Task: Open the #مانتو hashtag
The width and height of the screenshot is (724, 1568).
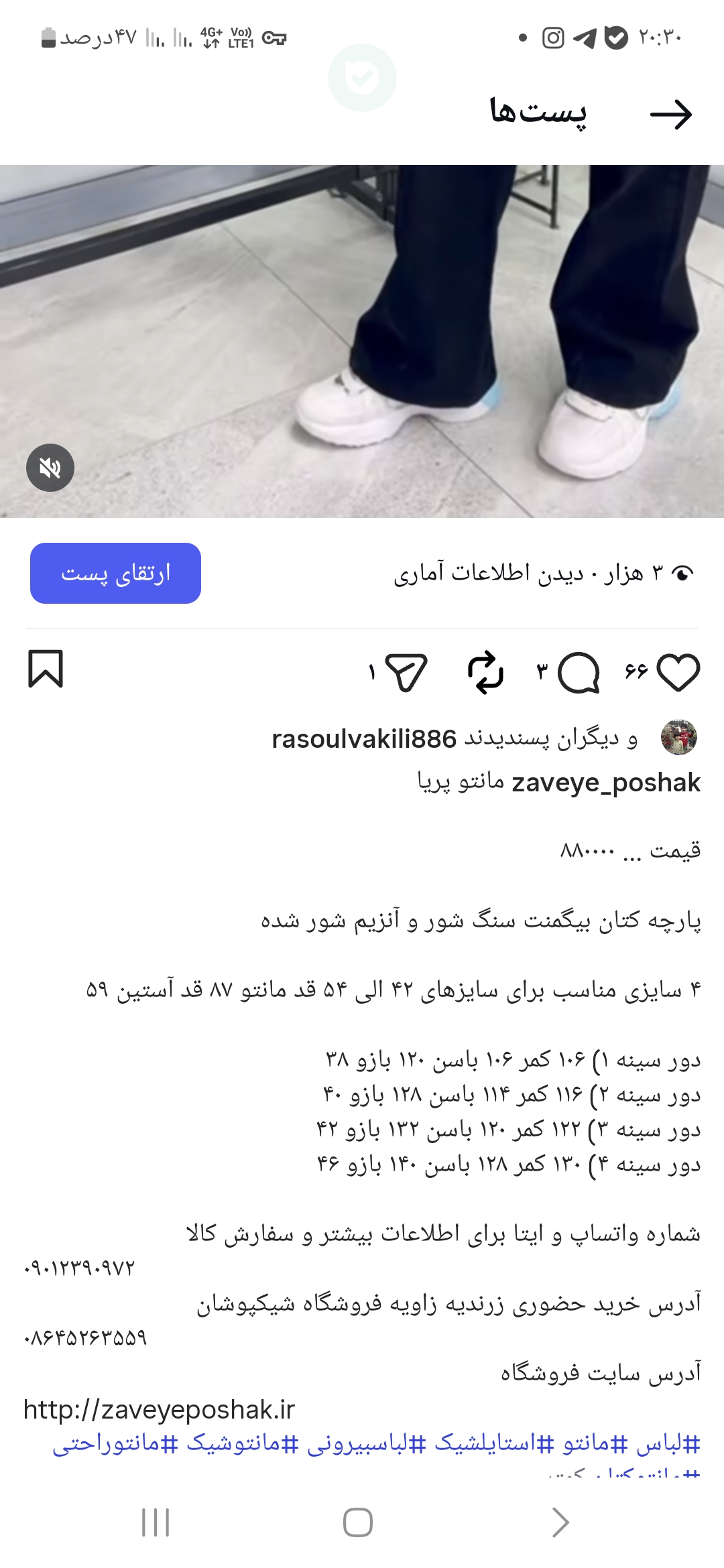Action: pos(591,1443)
